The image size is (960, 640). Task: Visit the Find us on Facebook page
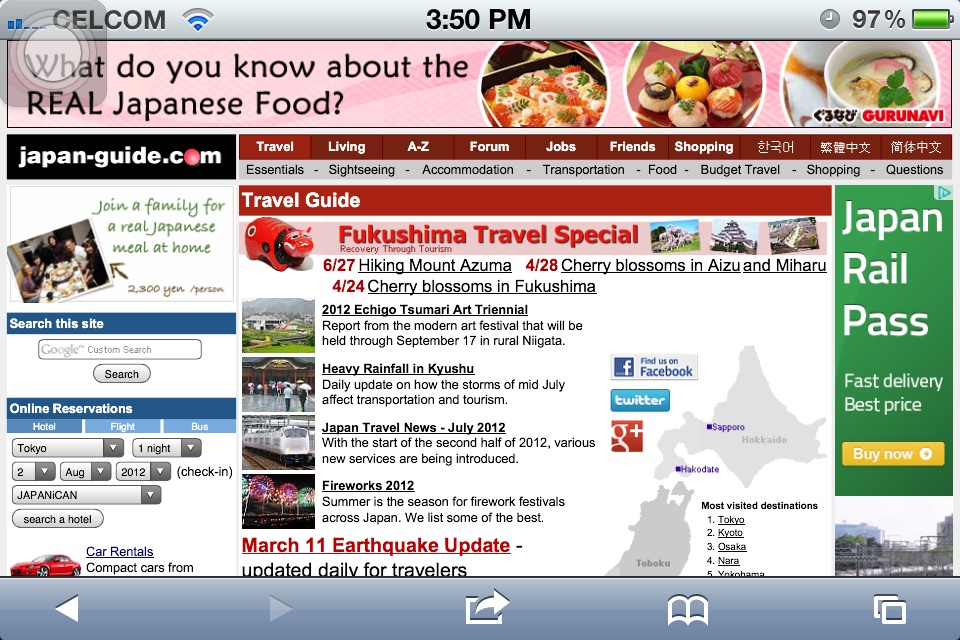coord(654,367)
